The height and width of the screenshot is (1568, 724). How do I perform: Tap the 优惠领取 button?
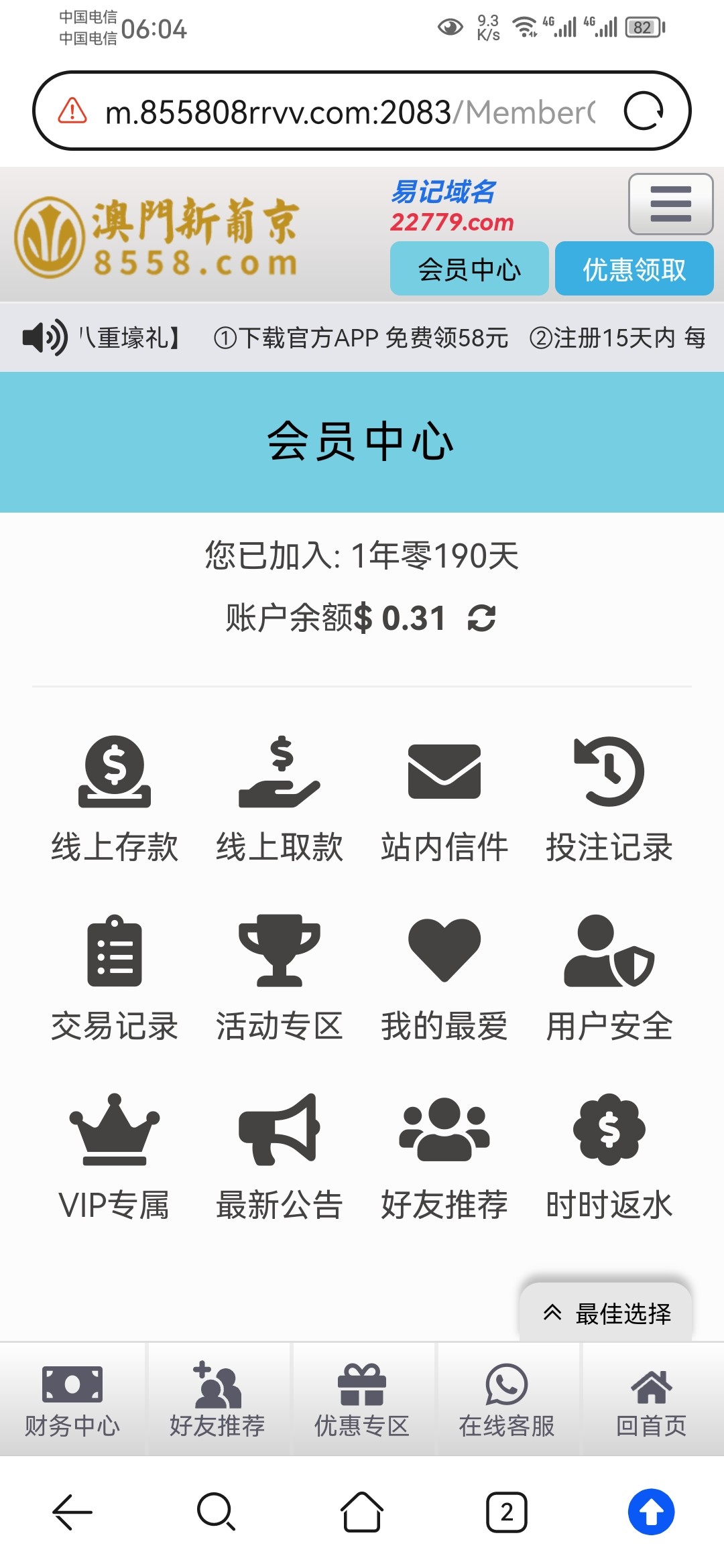634,269
